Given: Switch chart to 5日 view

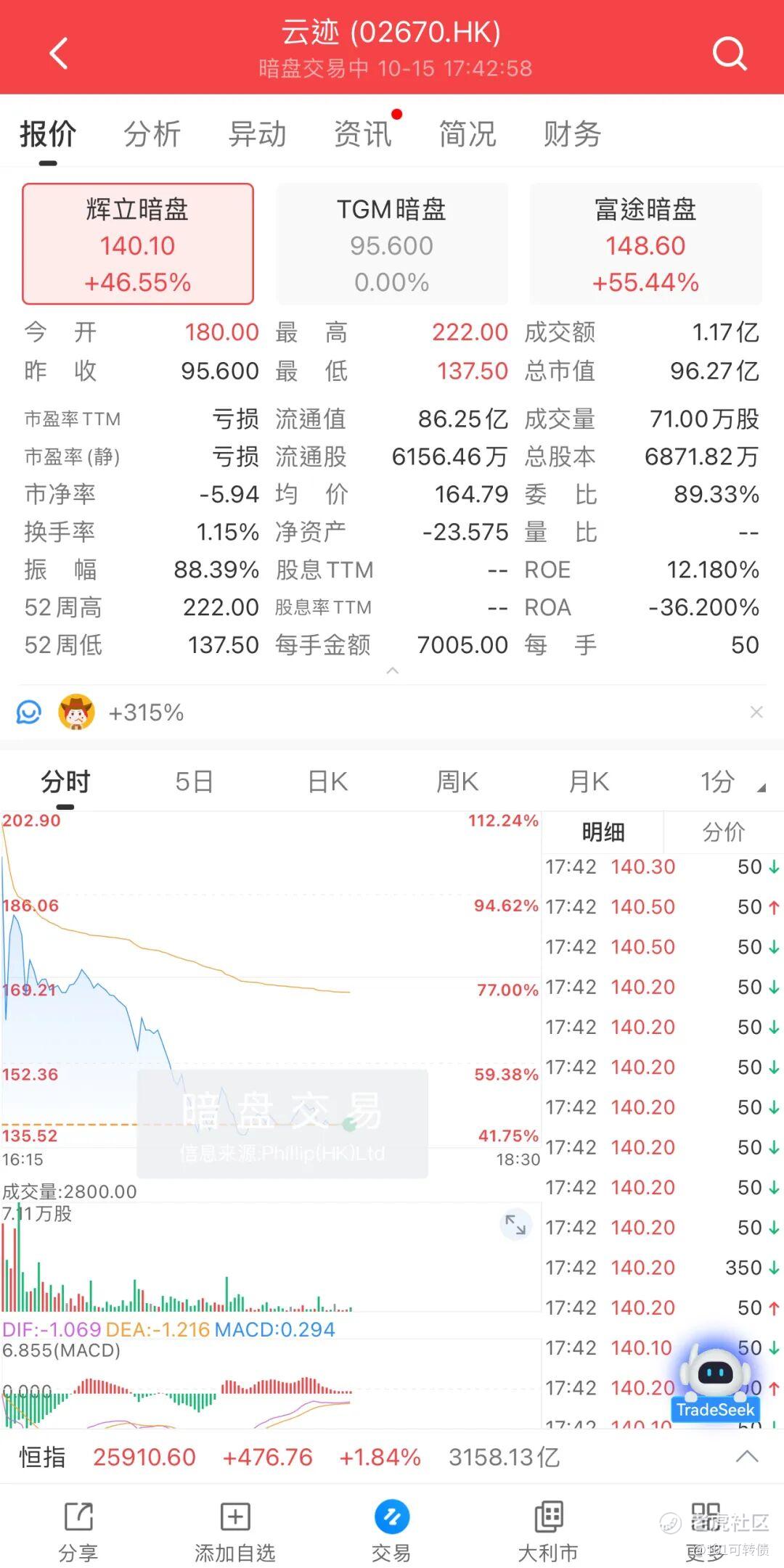Looking at the screenshot, I should point(194,782).
